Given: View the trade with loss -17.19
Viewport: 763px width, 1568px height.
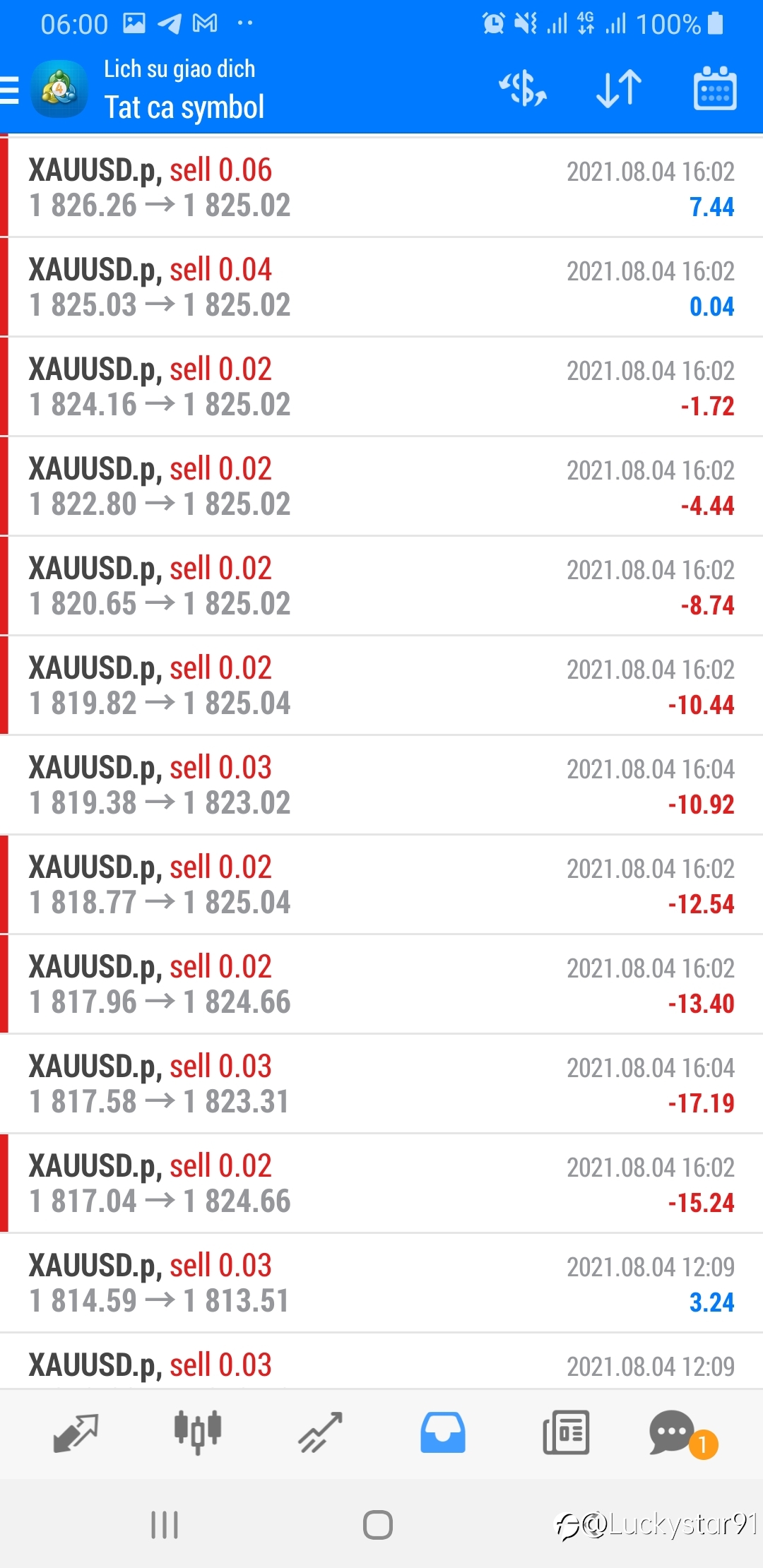Looking at the screenshot, I should [381, 1083].
